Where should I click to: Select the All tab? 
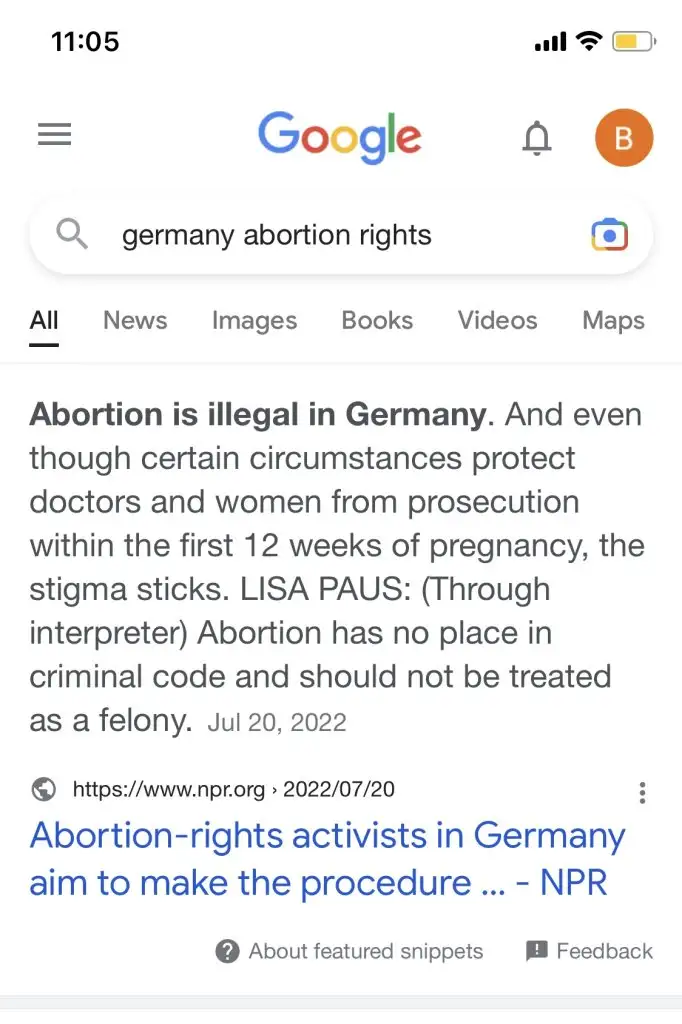coord(44,321)
